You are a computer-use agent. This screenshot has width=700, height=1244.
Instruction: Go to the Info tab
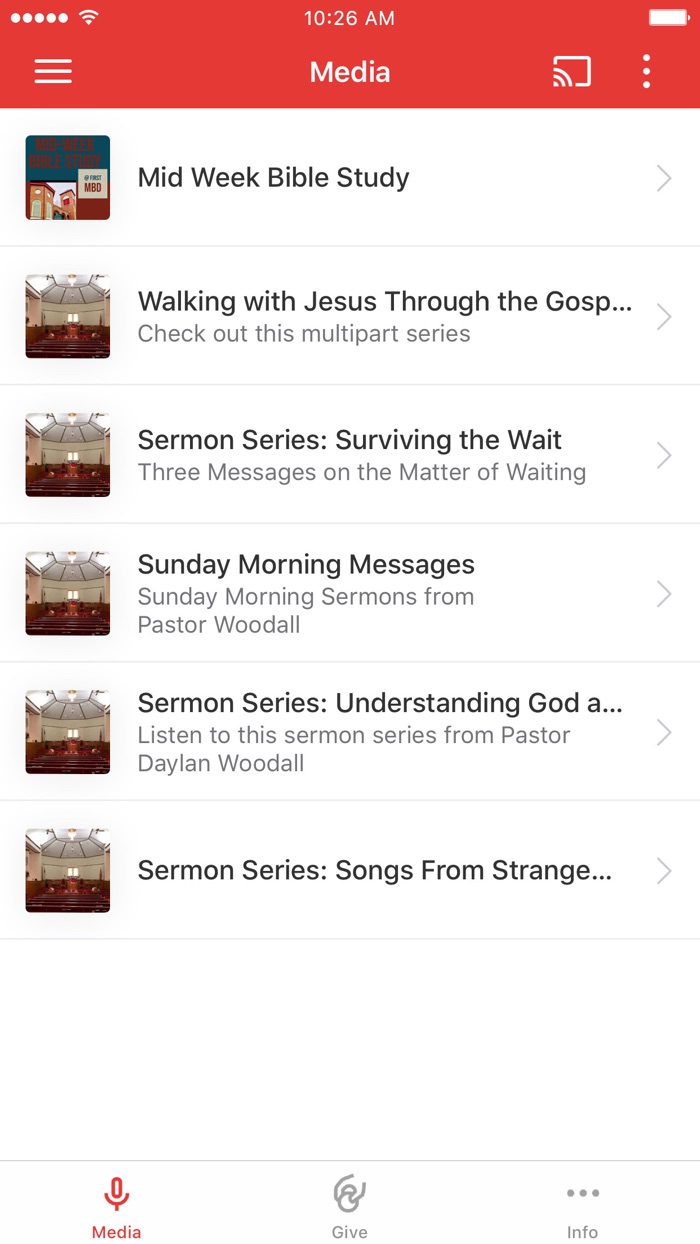582,1205
